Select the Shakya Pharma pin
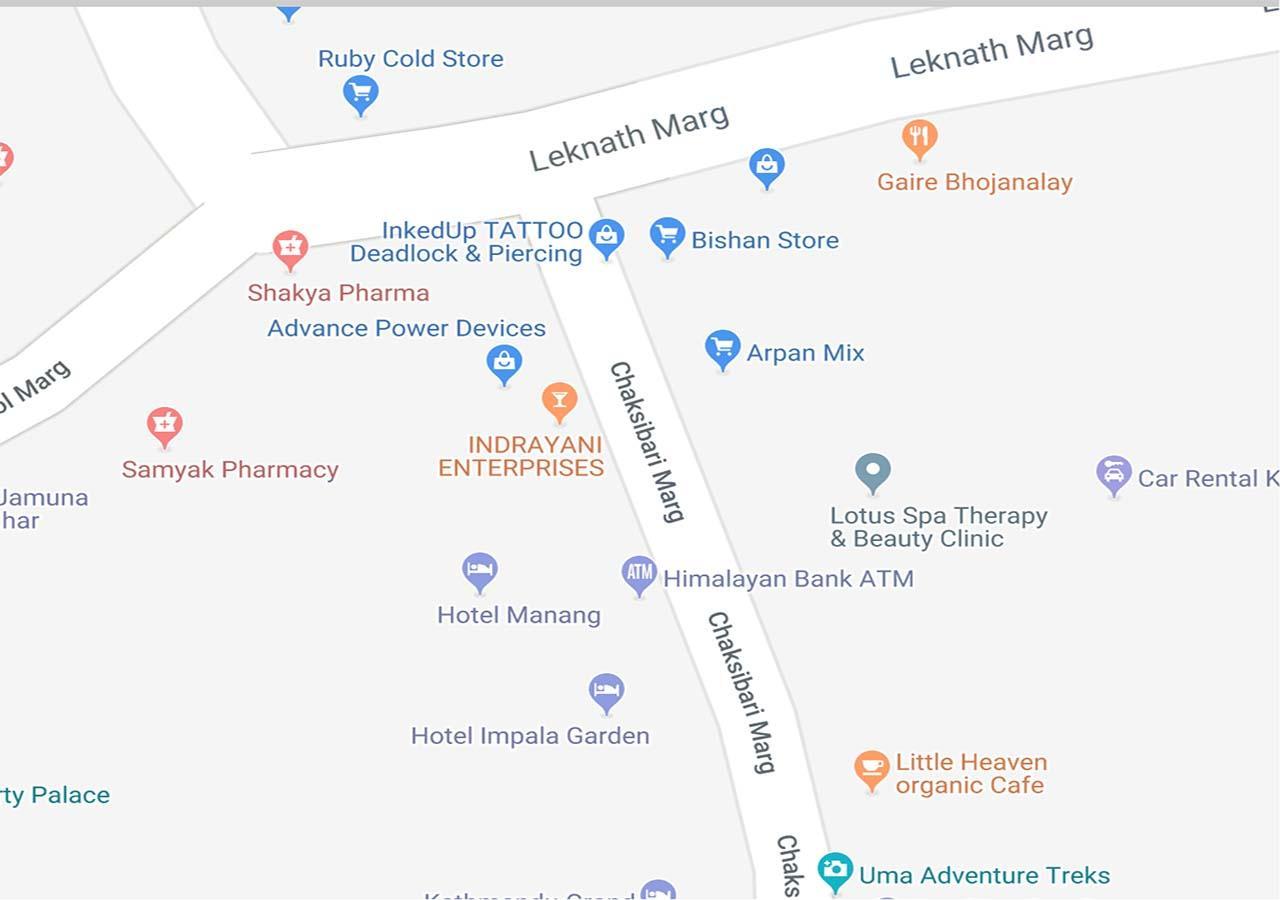1280x900 pixels. click(x=290, y=248)
